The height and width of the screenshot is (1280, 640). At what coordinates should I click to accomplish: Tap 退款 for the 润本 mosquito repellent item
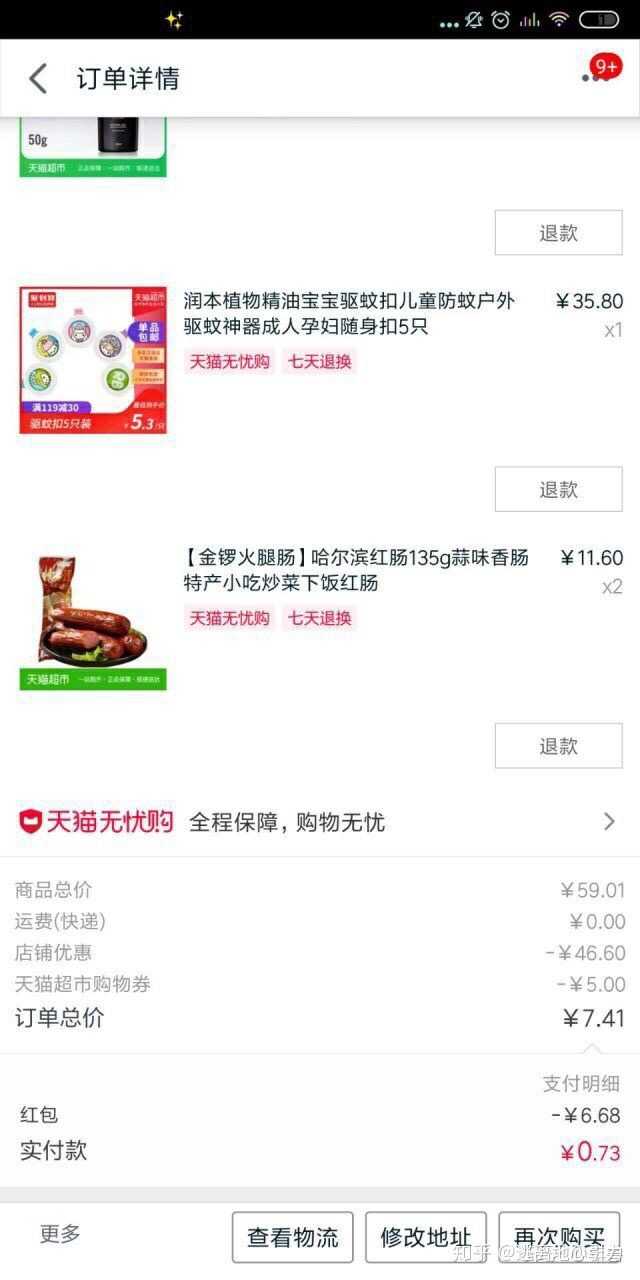point(558,489)
